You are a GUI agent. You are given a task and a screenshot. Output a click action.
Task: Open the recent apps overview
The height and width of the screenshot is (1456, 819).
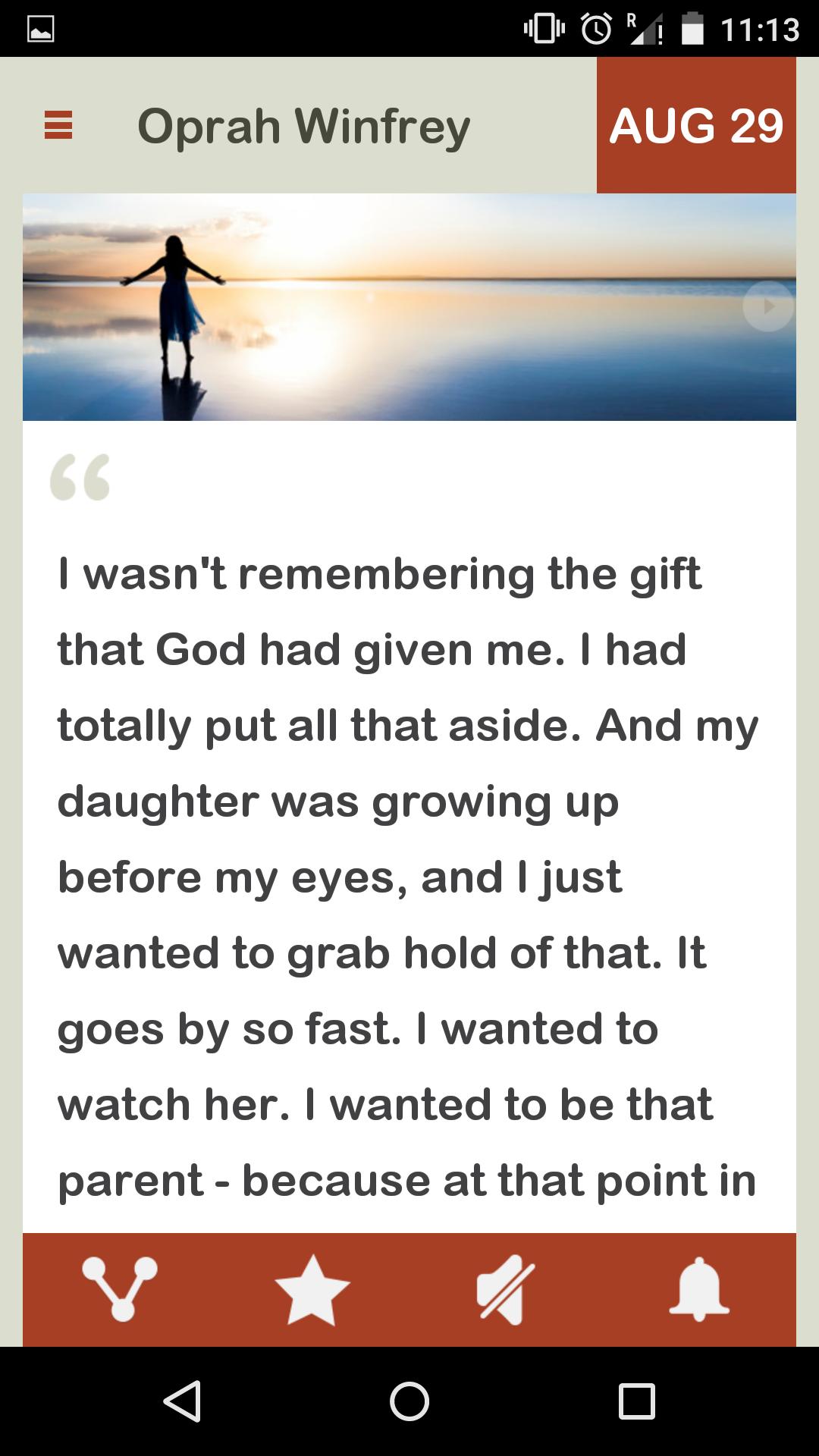click(x=636, y=1401)
